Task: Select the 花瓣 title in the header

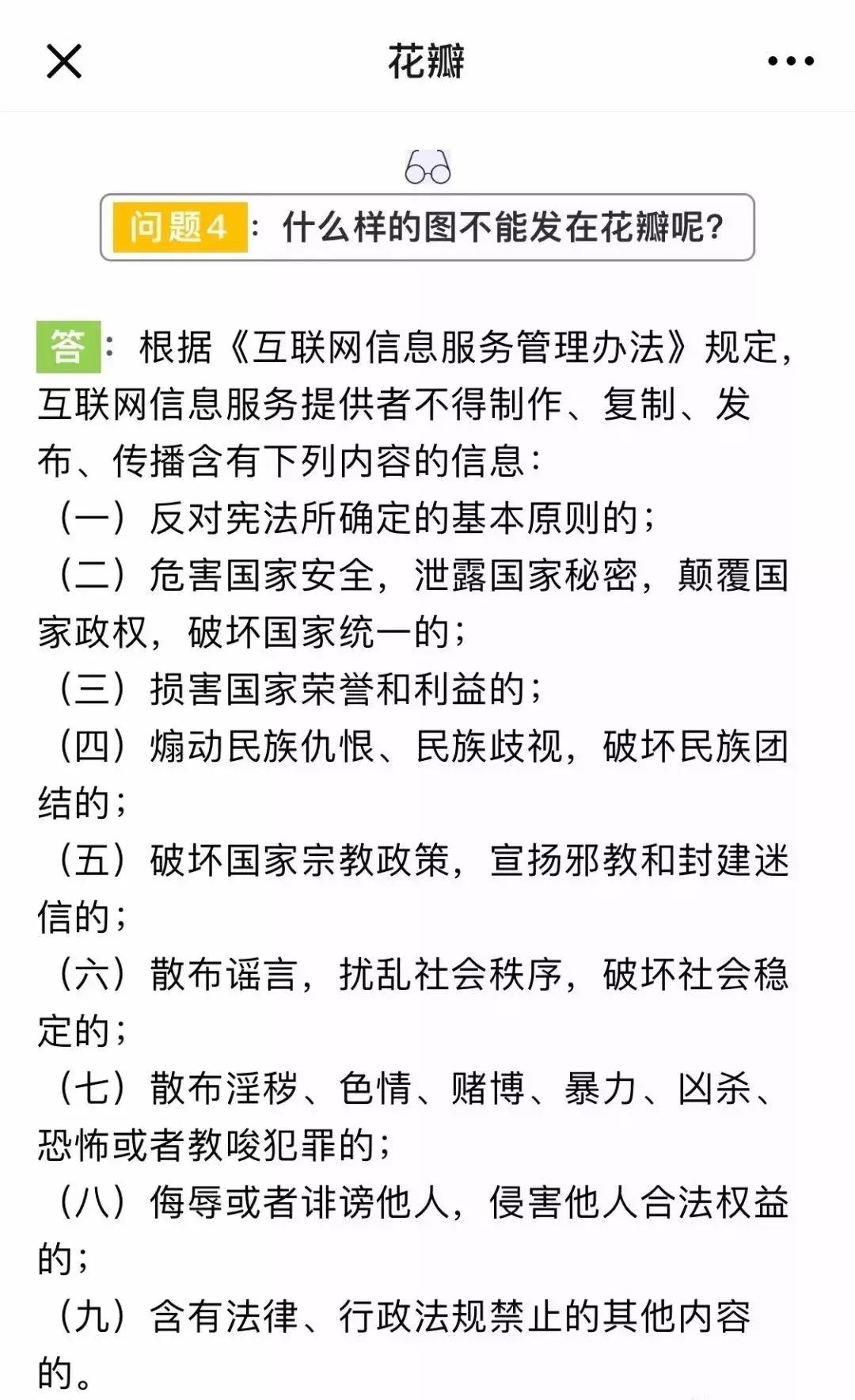Action: pyautogui.click(x=427, y=60)
